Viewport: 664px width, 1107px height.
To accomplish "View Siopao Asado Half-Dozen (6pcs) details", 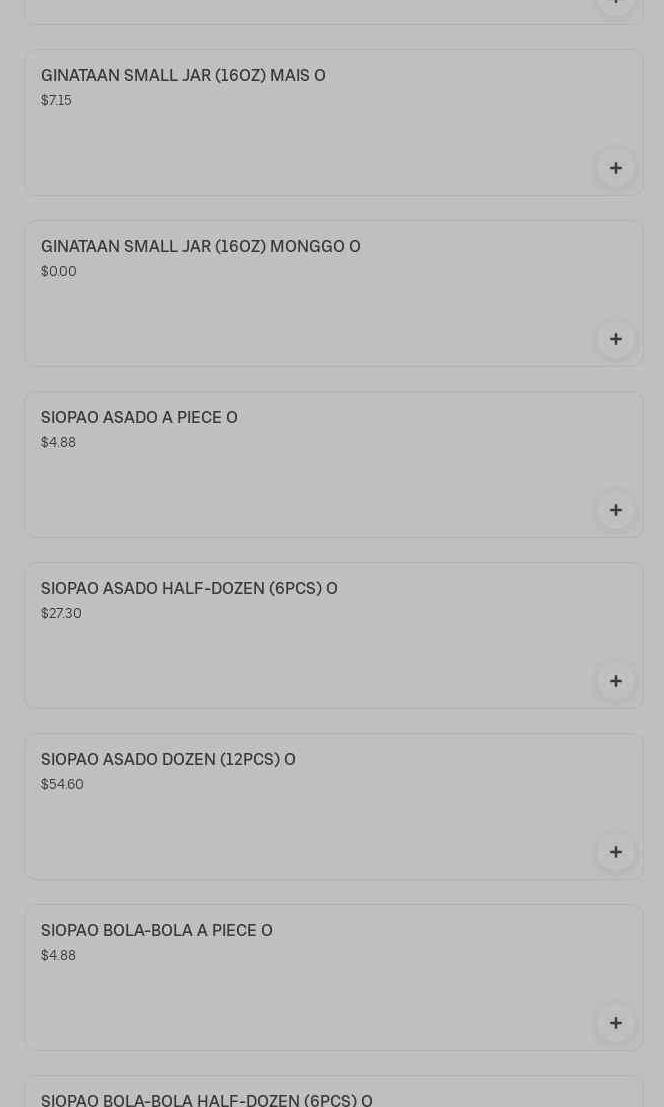I will (189, 589).
